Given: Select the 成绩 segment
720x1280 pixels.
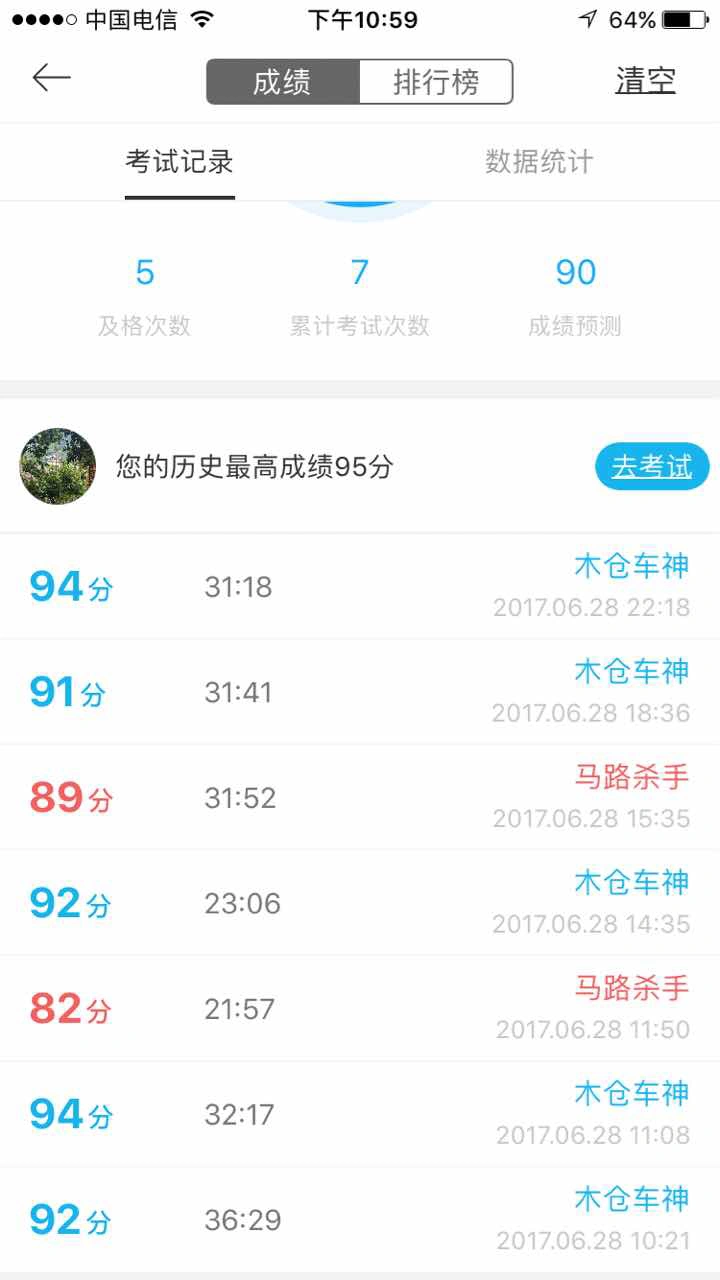Looking at the screenshot, I should tap(283, 82).
